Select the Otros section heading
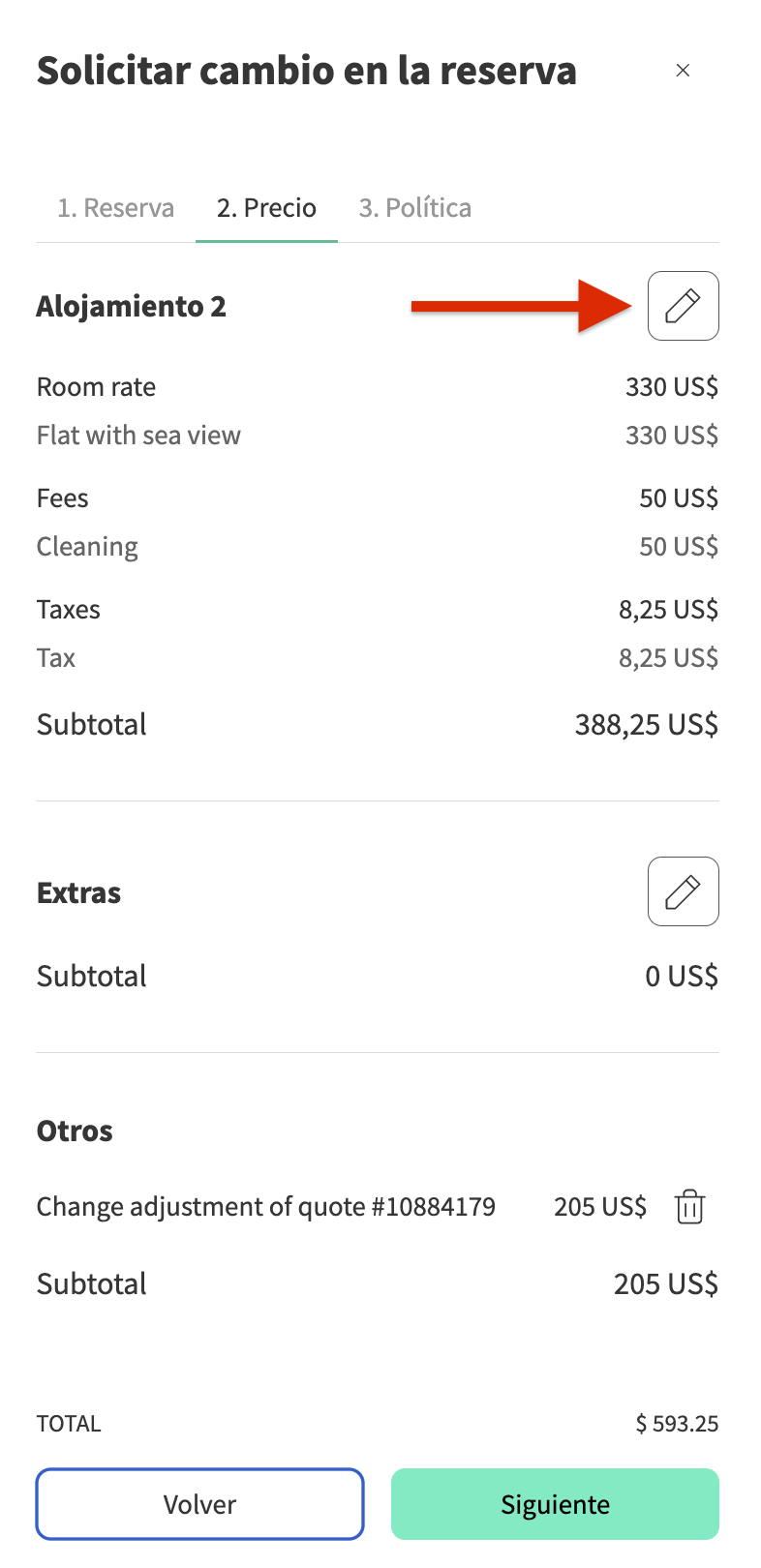This screenshot has width=761, height=1568. [75, 1130]
